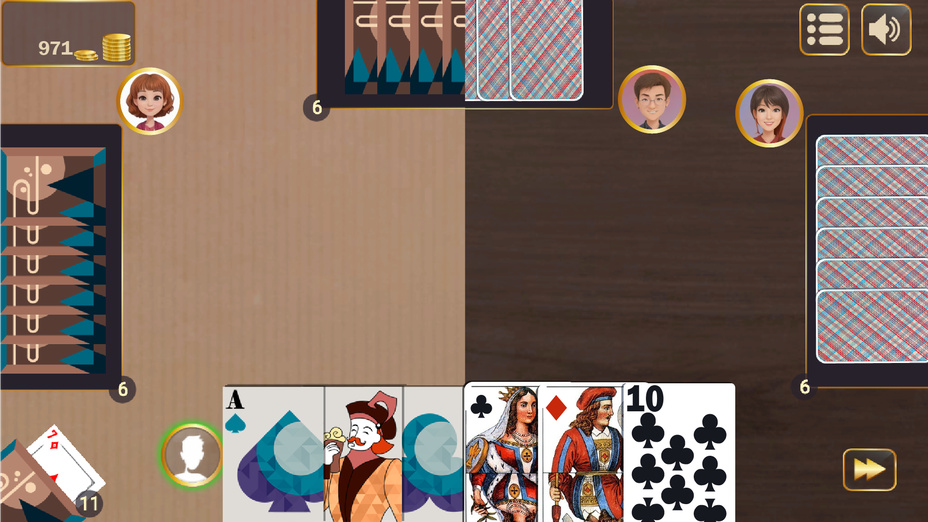The width and height of the screenshot is (928, 522).
Task: Mute the game sound
Action: pos(885,30)
